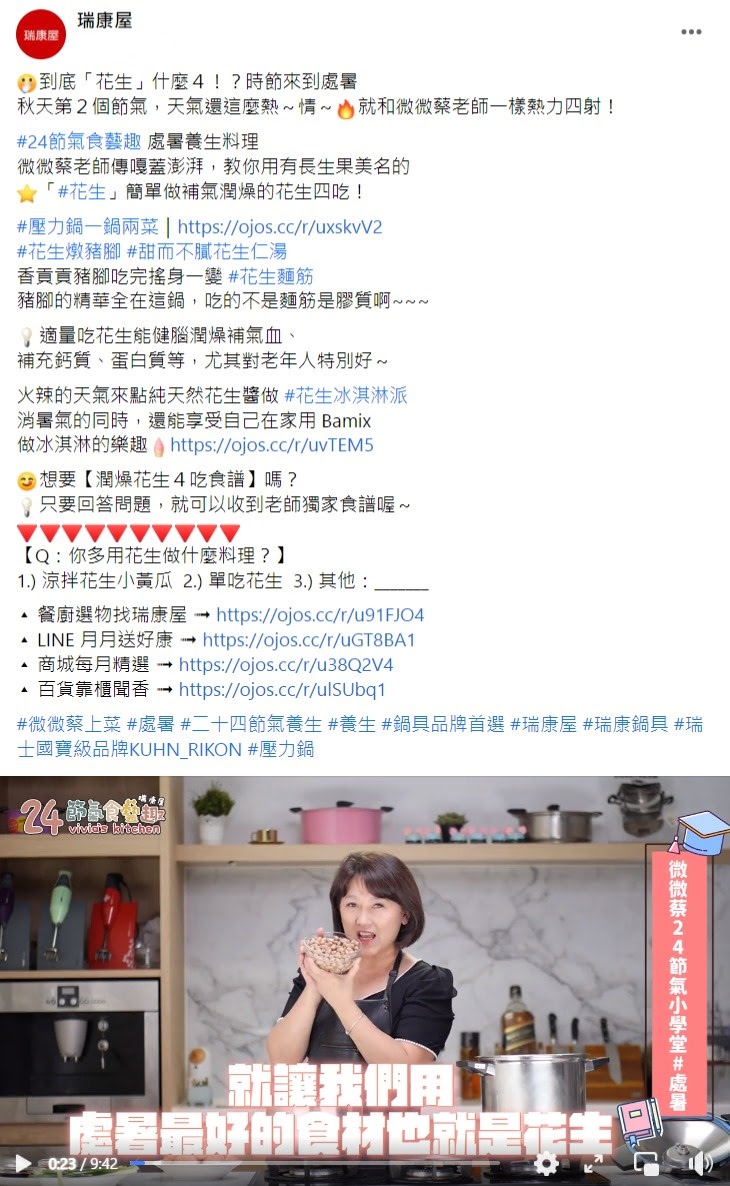Open the #花生燉豬腳 hashtag

click(69, 252)
